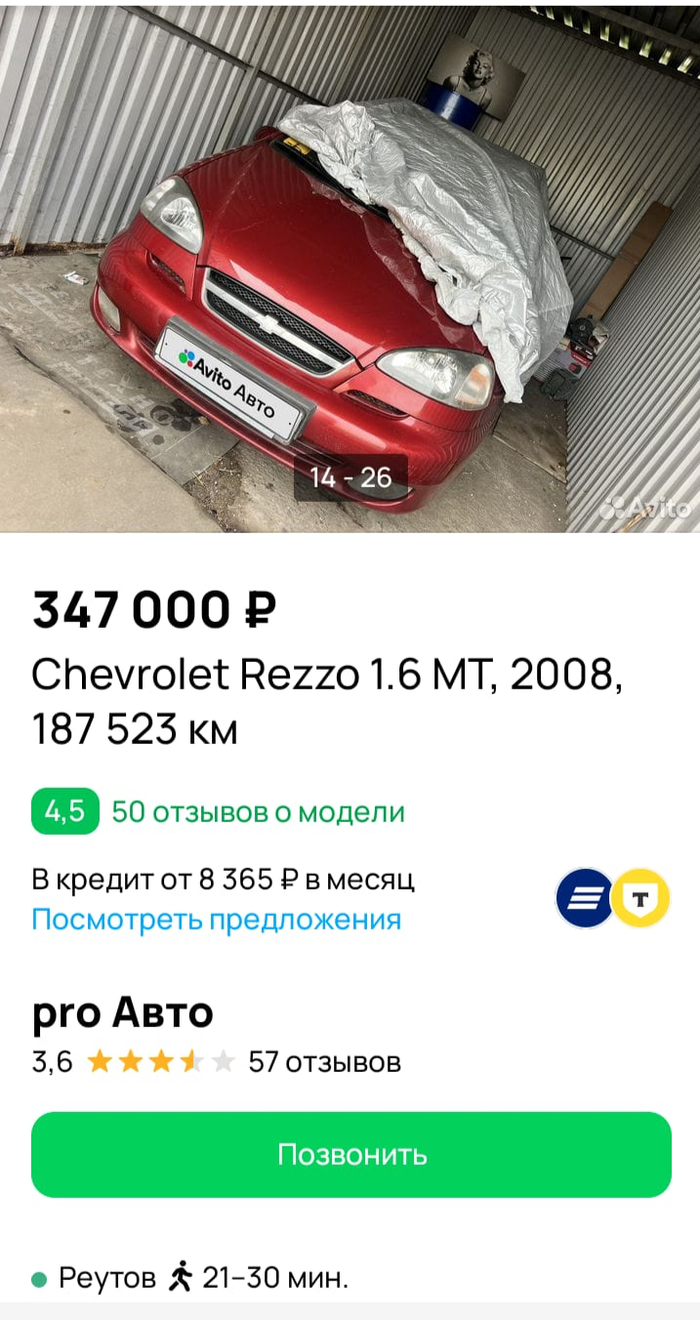View the seller's 57 отзывов reviews
The width and height of the screenshot is (700, 1320).
[324, 1061]
